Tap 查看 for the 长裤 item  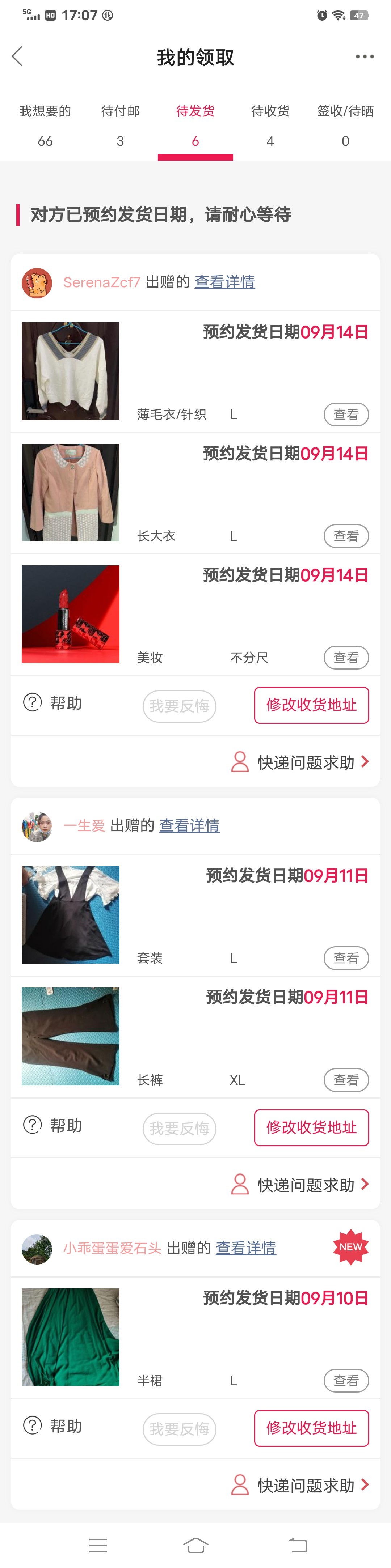[346, 1080]
